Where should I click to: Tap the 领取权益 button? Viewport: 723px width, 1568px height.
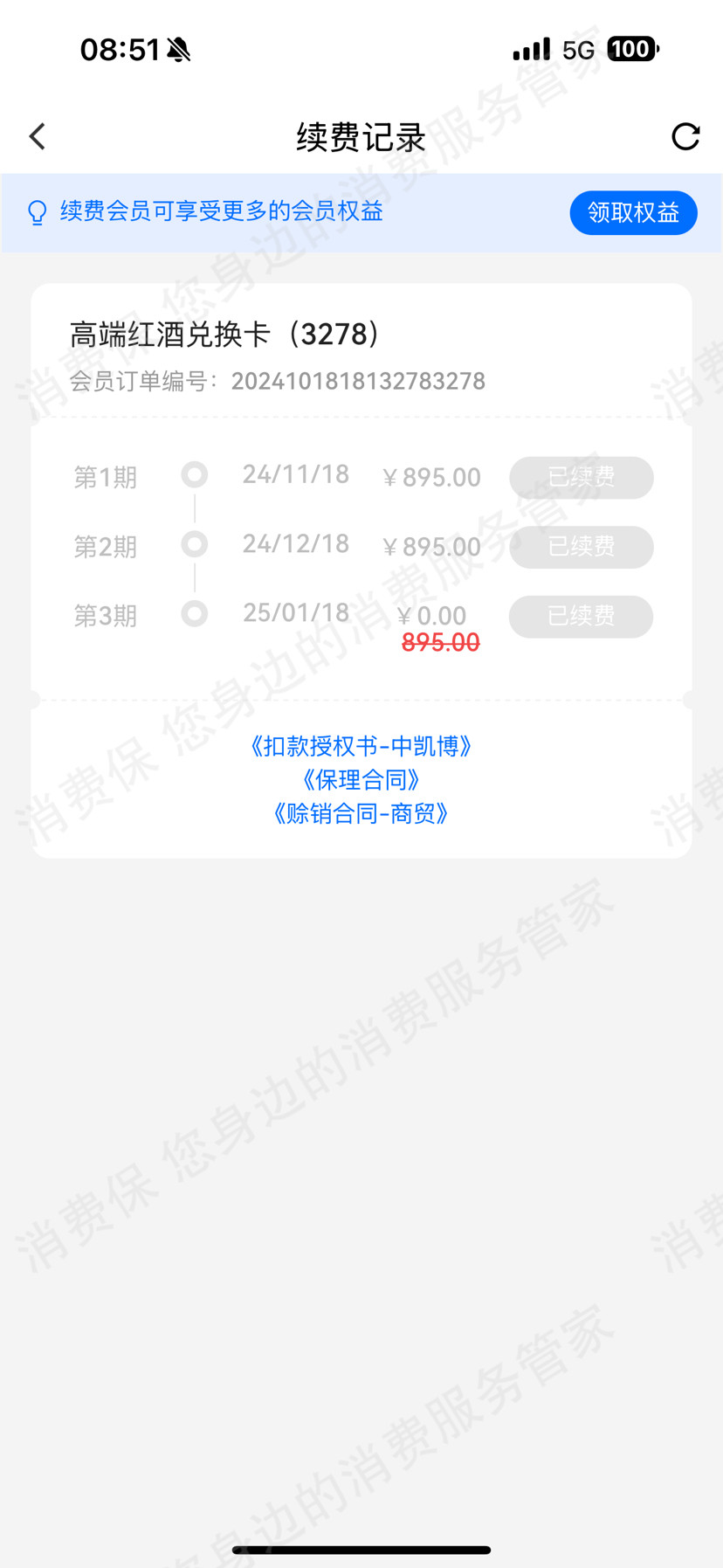coord(633,213)
